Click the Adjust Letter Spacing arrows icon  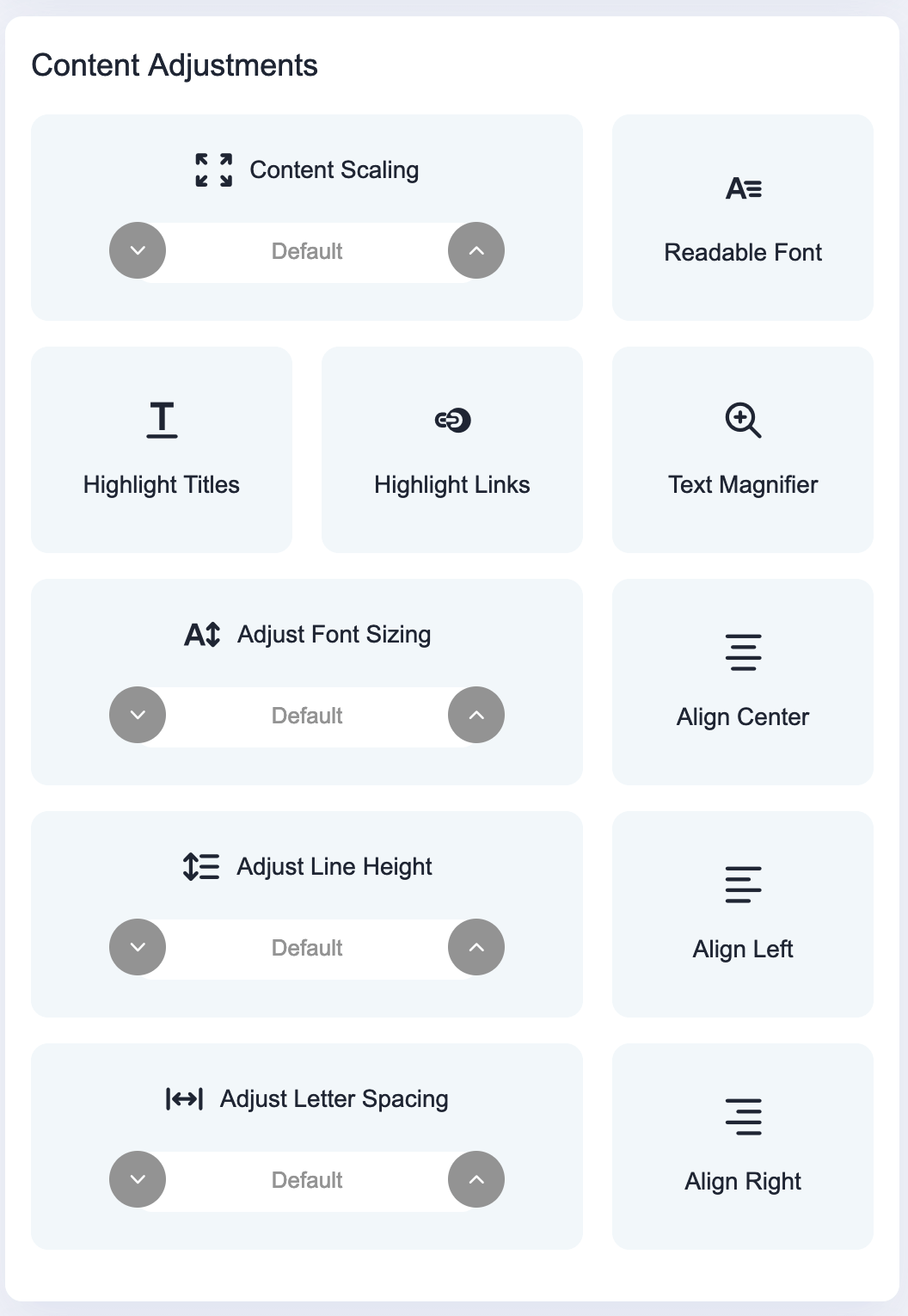[182, 1098]
